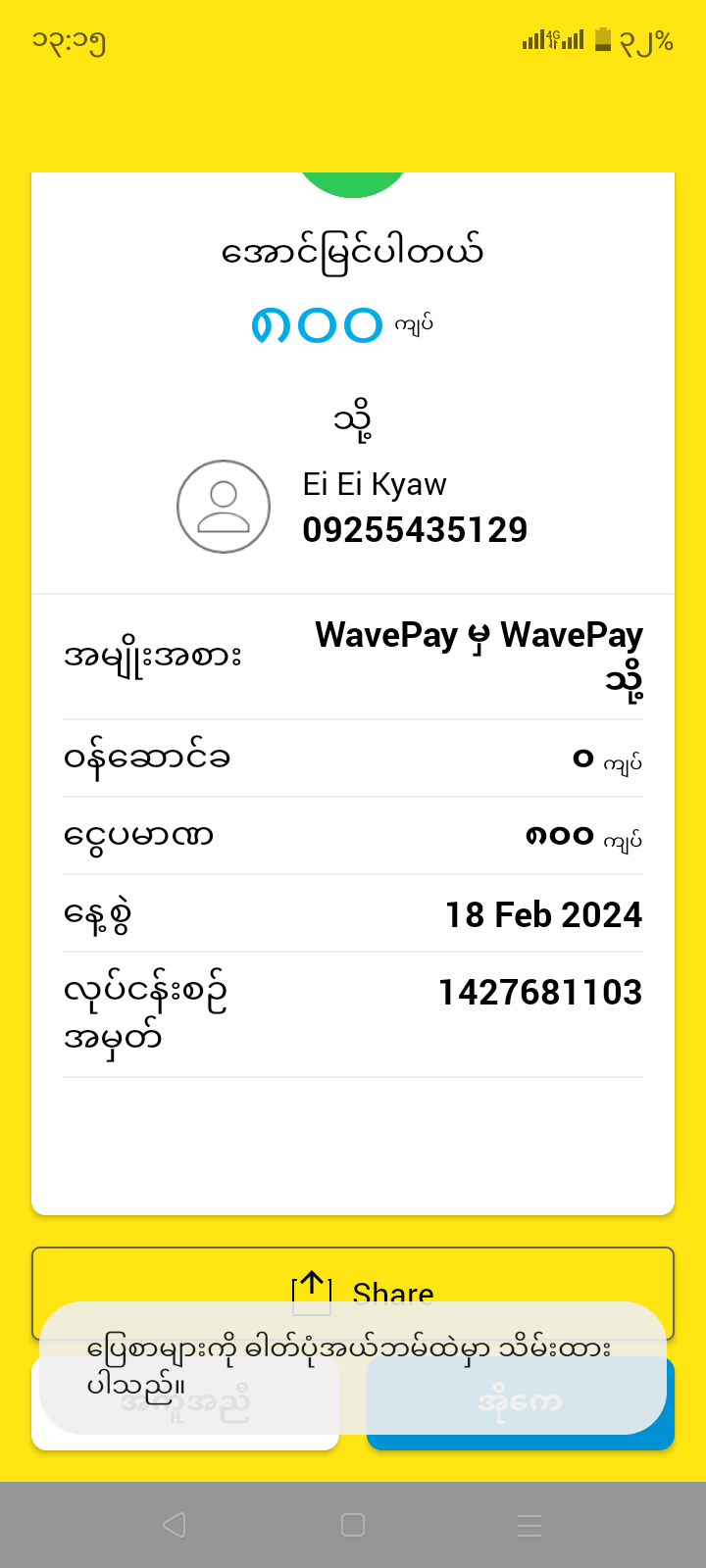Screen dimensions: 706x1568
Task: Tap the white အကူအညီ (Help) button
Action: tap(185, 1403)
